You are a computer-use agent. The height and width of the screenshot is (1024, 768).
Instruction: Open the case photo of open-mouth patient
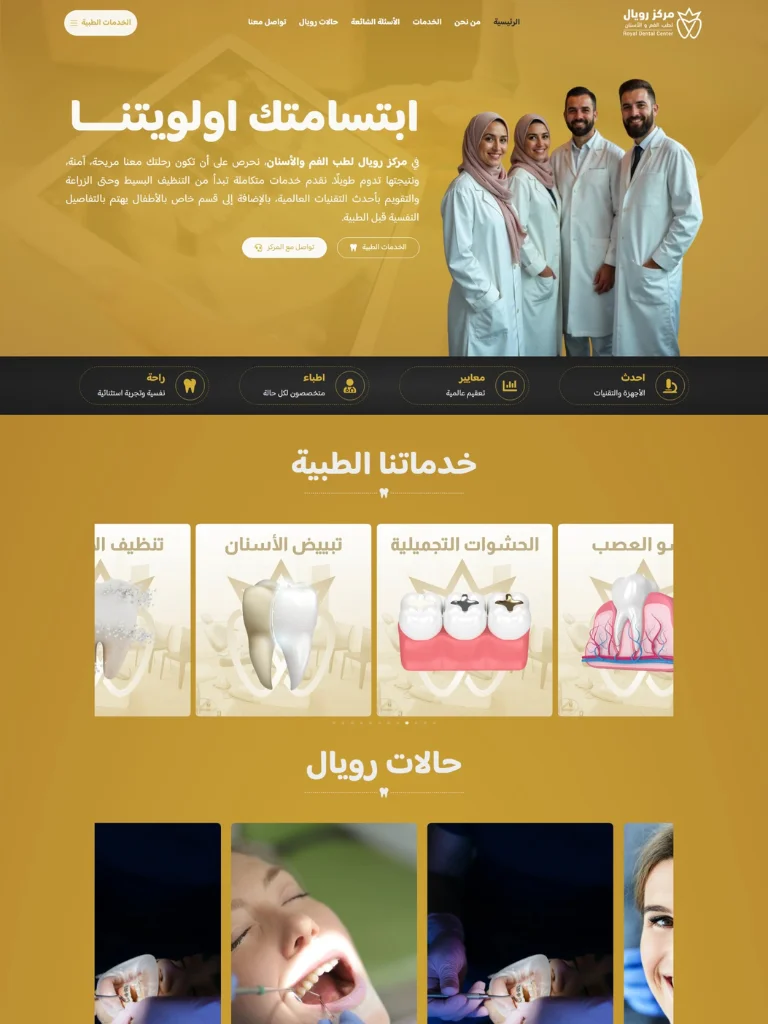pos(324,925)
